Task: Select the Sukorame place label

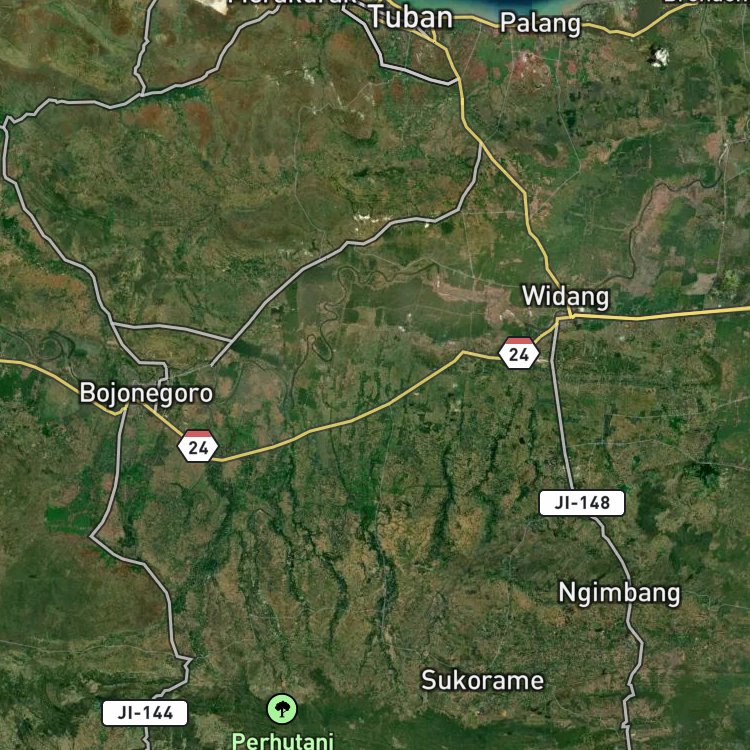Action: (482, 680)
